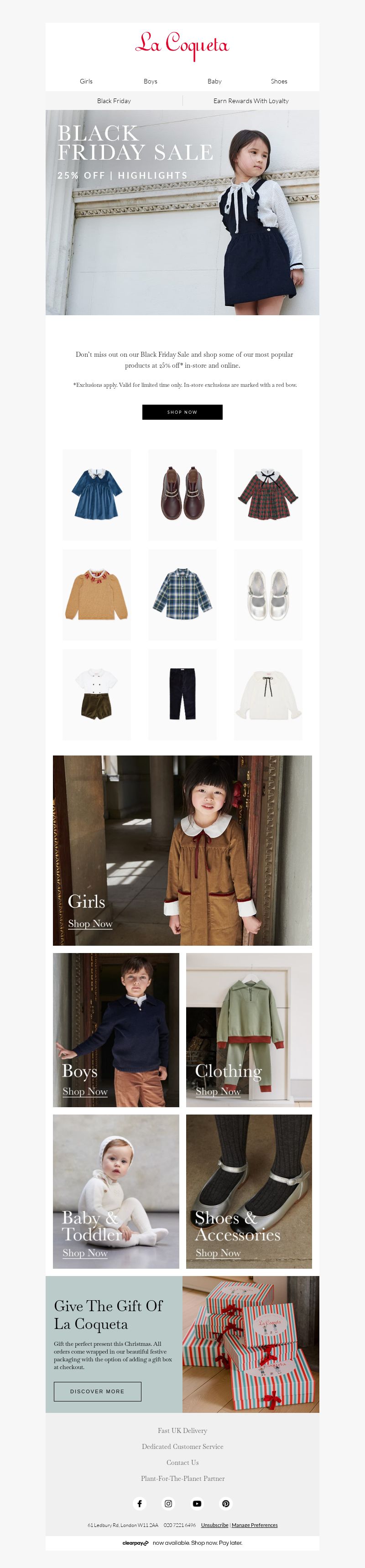This screenshot has width=365, height=1568.
Task: Go to the Baby section link
Action: point(214,81)
